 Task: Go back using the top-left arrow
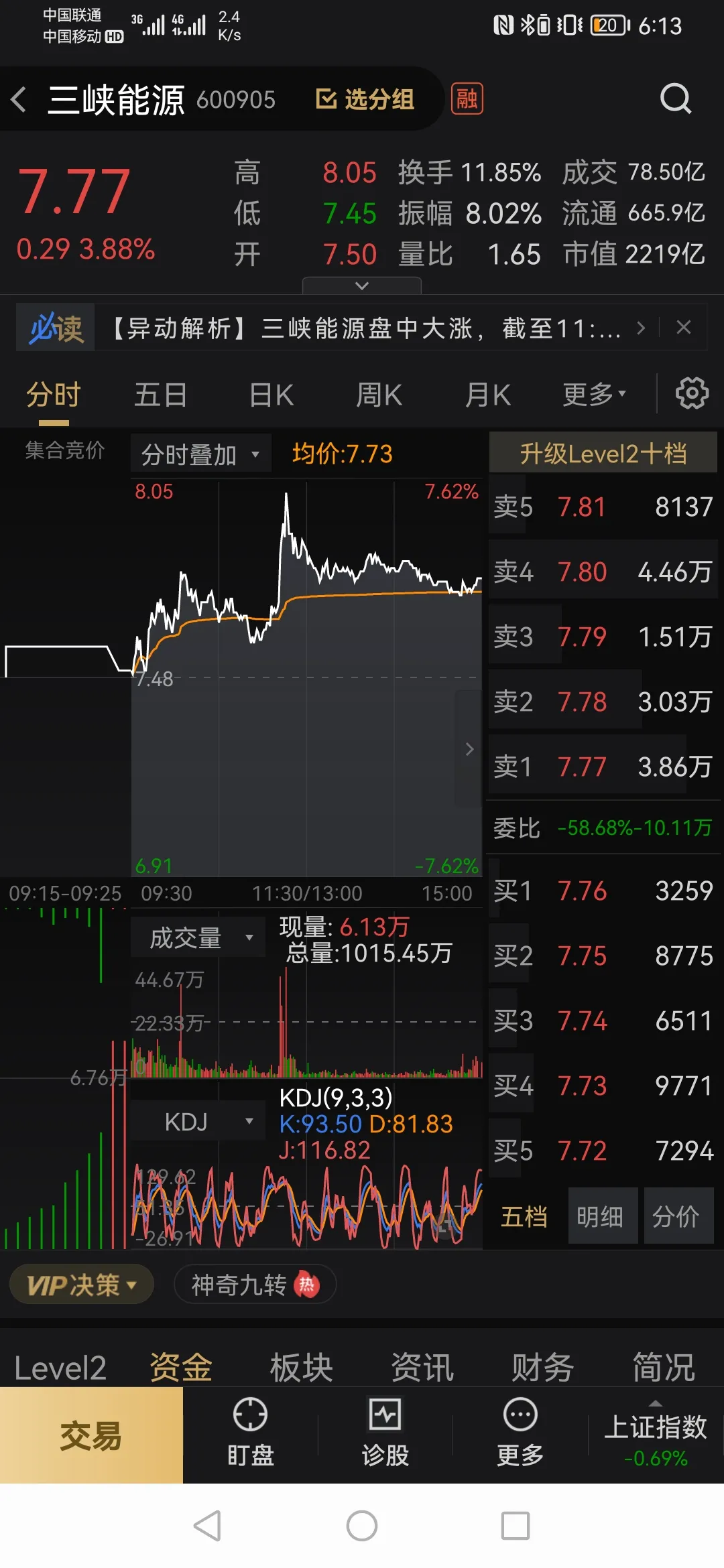tap(19, 100)
